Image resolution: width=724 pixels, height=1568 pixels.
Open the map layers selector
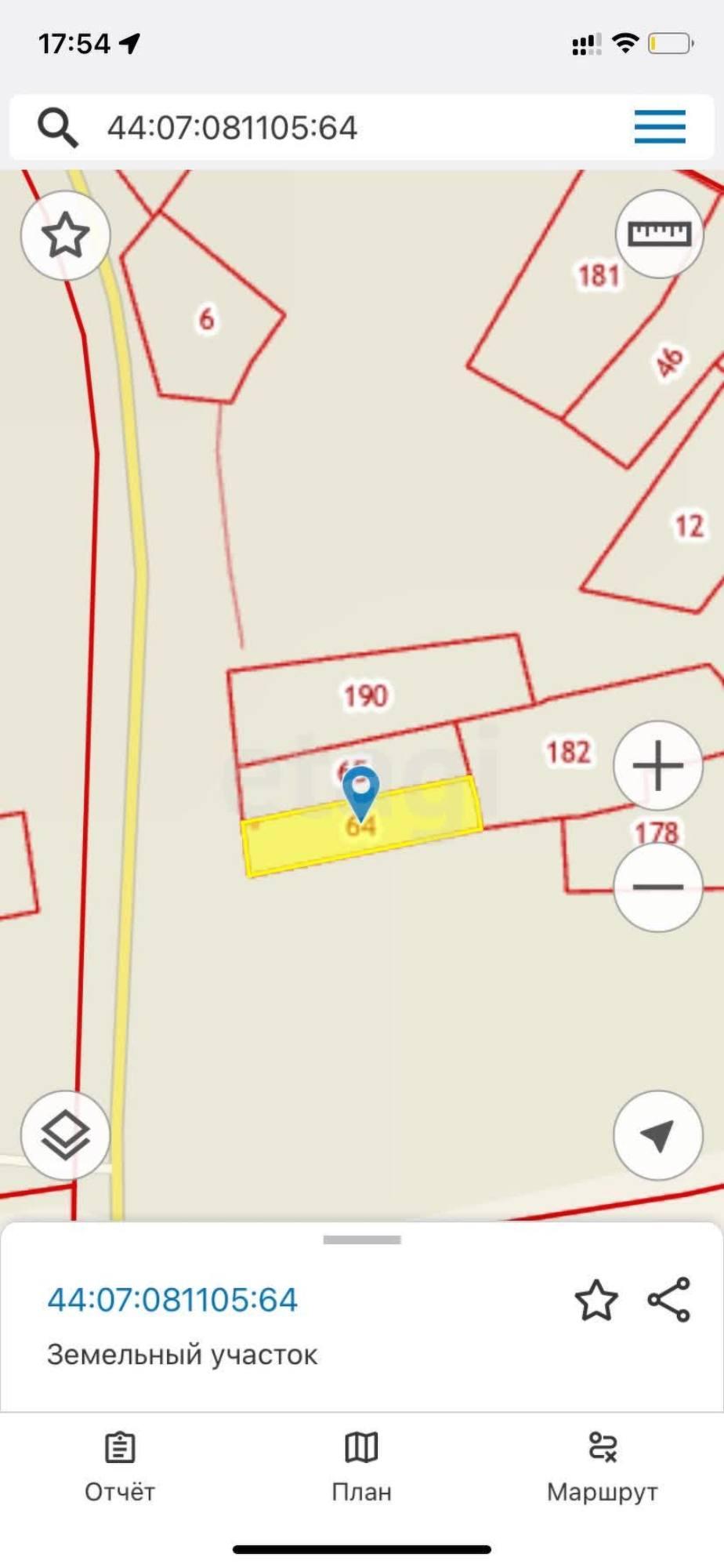coord(65,1134)
